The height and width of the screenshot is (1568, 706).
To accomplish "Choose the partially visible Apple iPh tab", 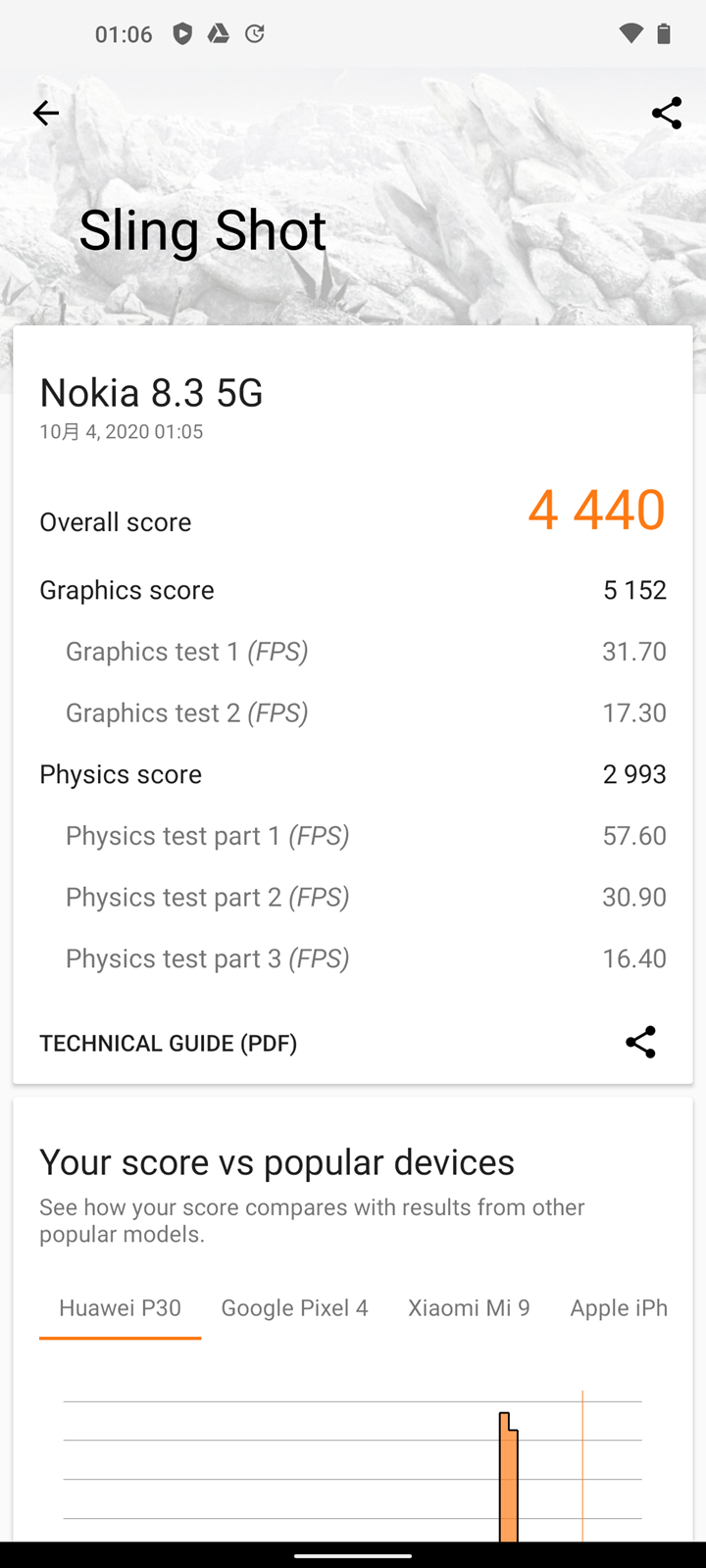I will [619, 1308].
